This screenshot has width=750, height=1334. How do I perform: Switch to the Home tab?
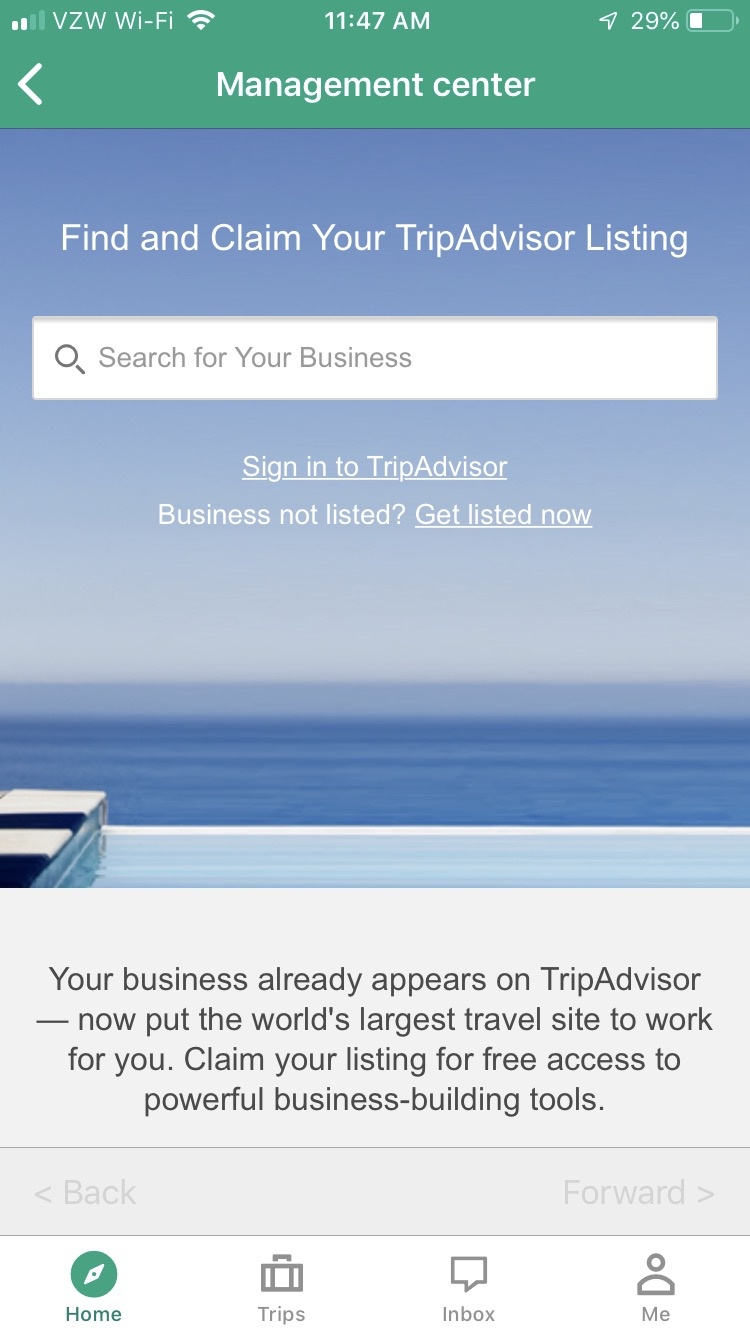(x=94, y=1288)
